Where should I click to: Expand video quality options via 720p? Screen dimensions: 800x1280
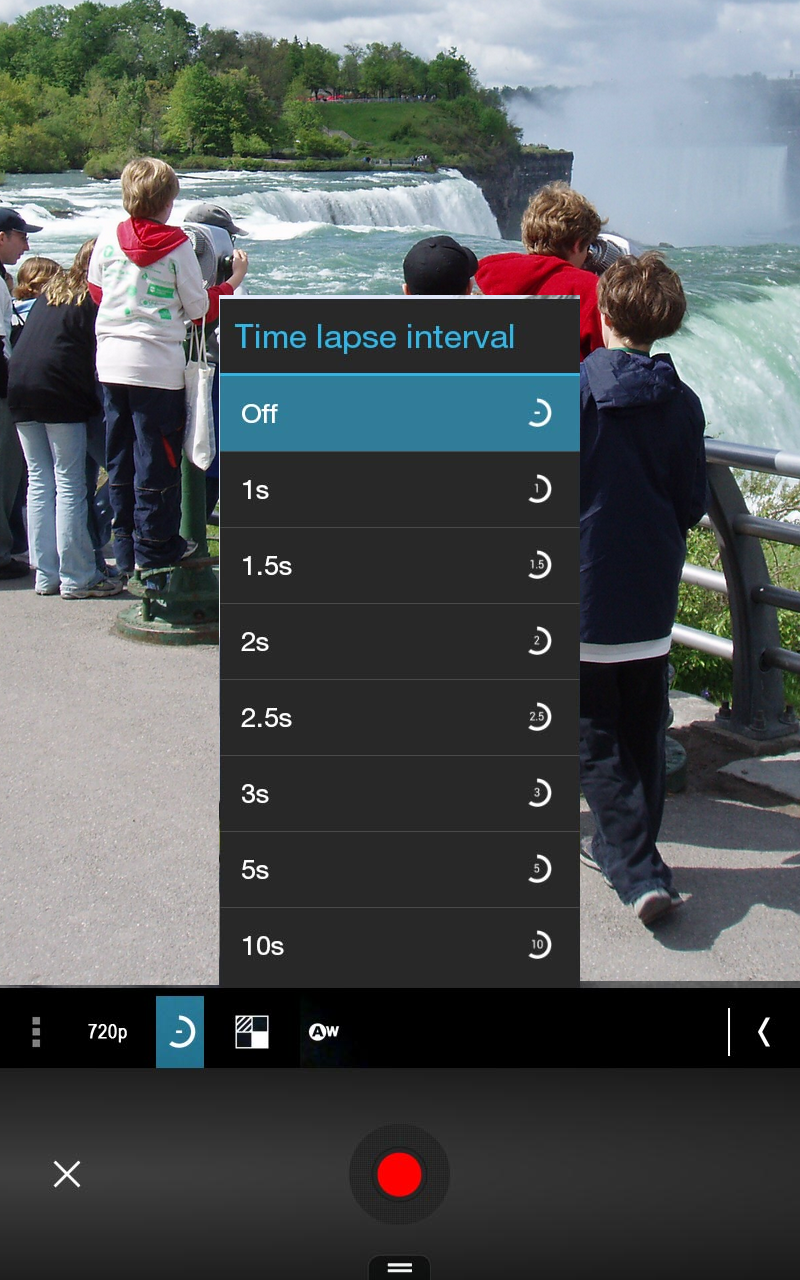pos(106,1031)
